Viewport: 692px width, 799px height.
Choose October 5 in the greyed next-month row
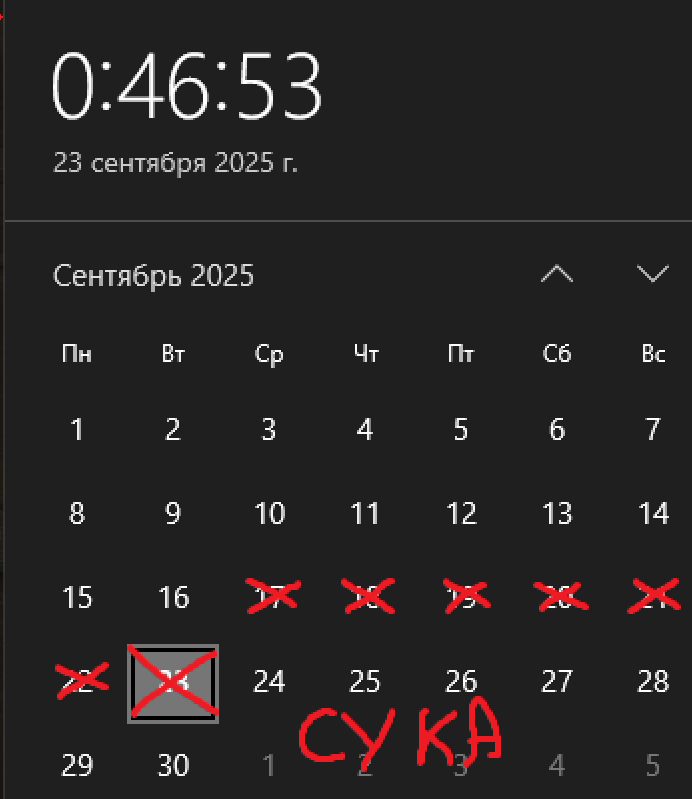tap(653, 766)
